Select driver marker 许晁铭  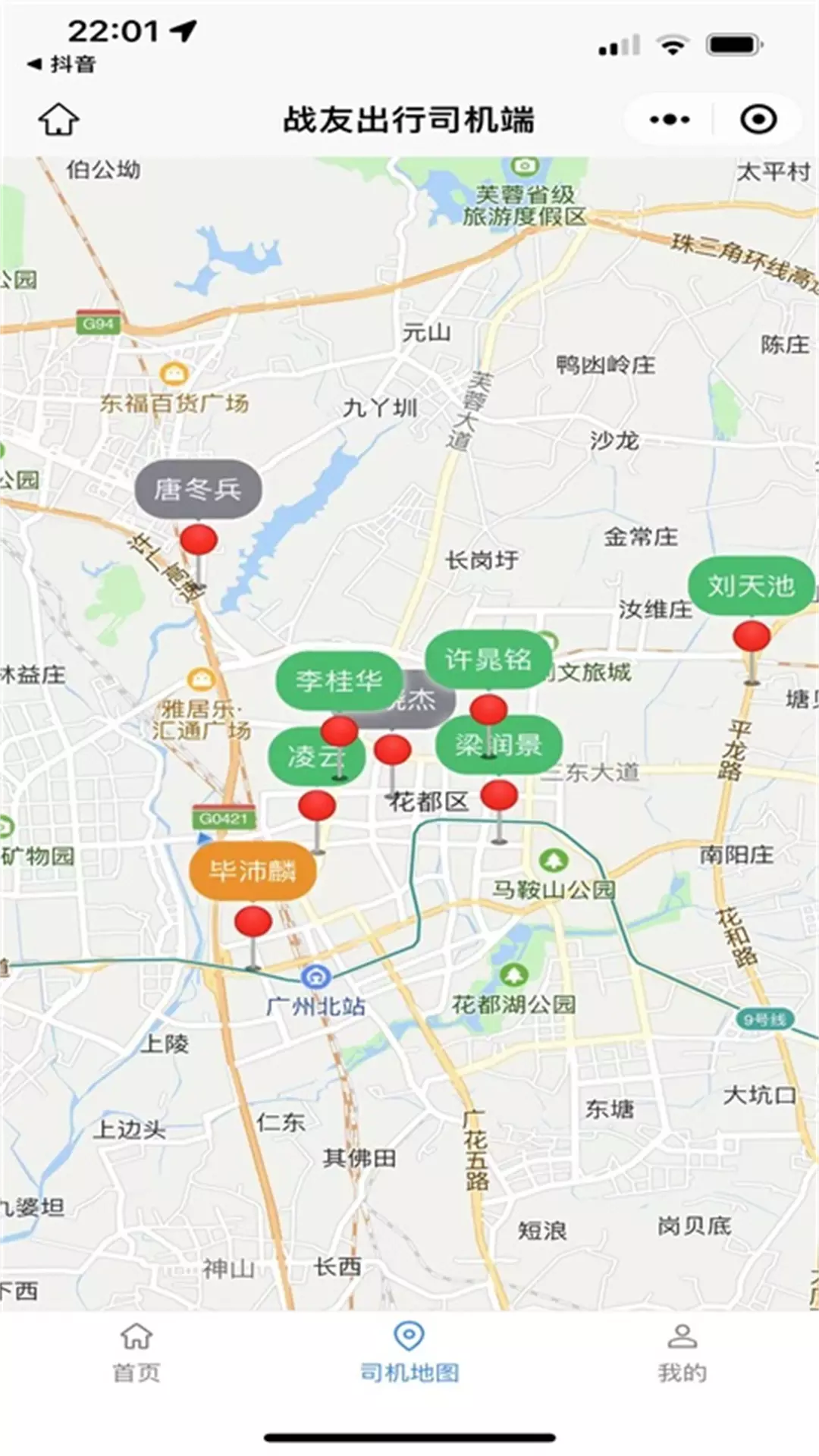pyautogui.click(x=488, y=659)
